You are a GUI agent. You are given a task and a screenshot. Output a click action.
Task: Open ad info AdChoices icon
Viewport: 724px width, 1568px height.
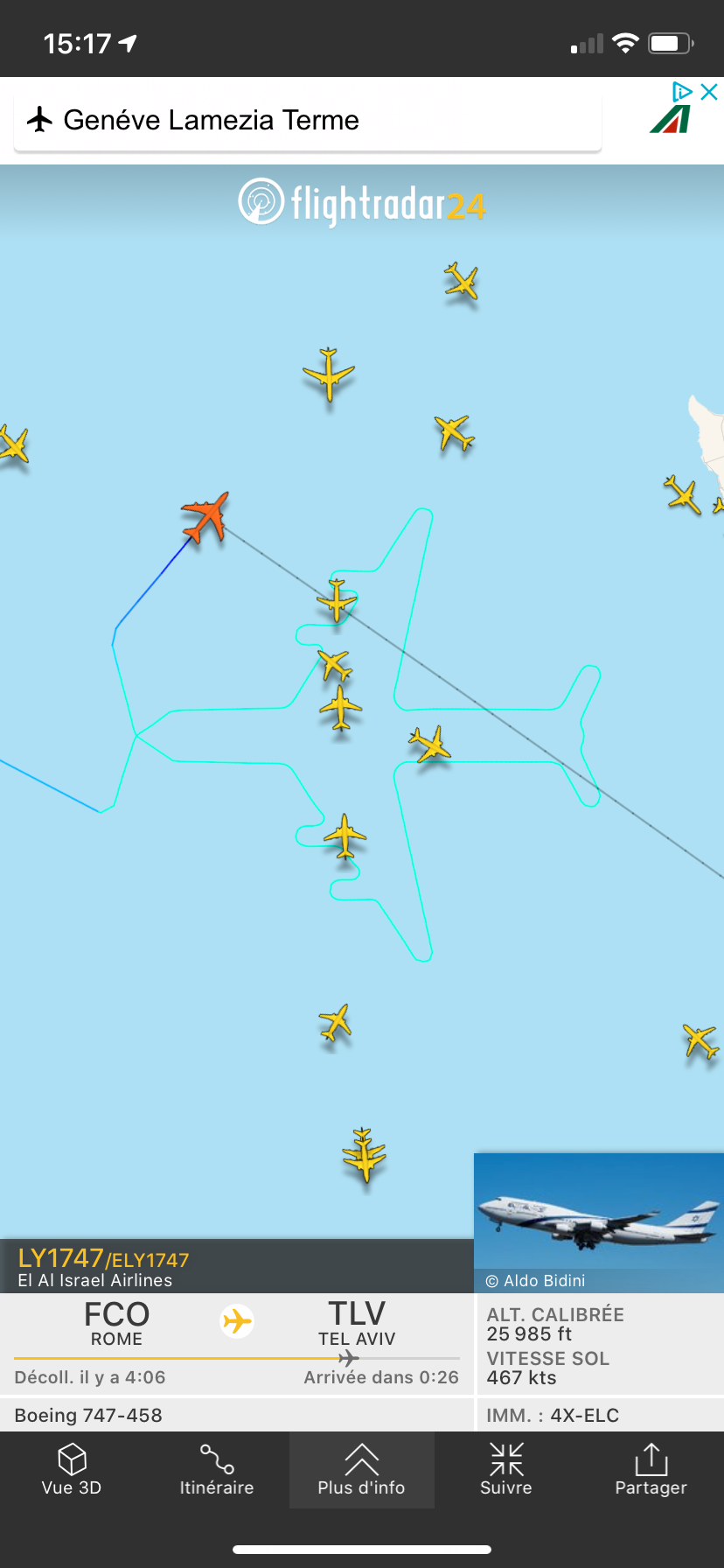(x=682, y=92)
